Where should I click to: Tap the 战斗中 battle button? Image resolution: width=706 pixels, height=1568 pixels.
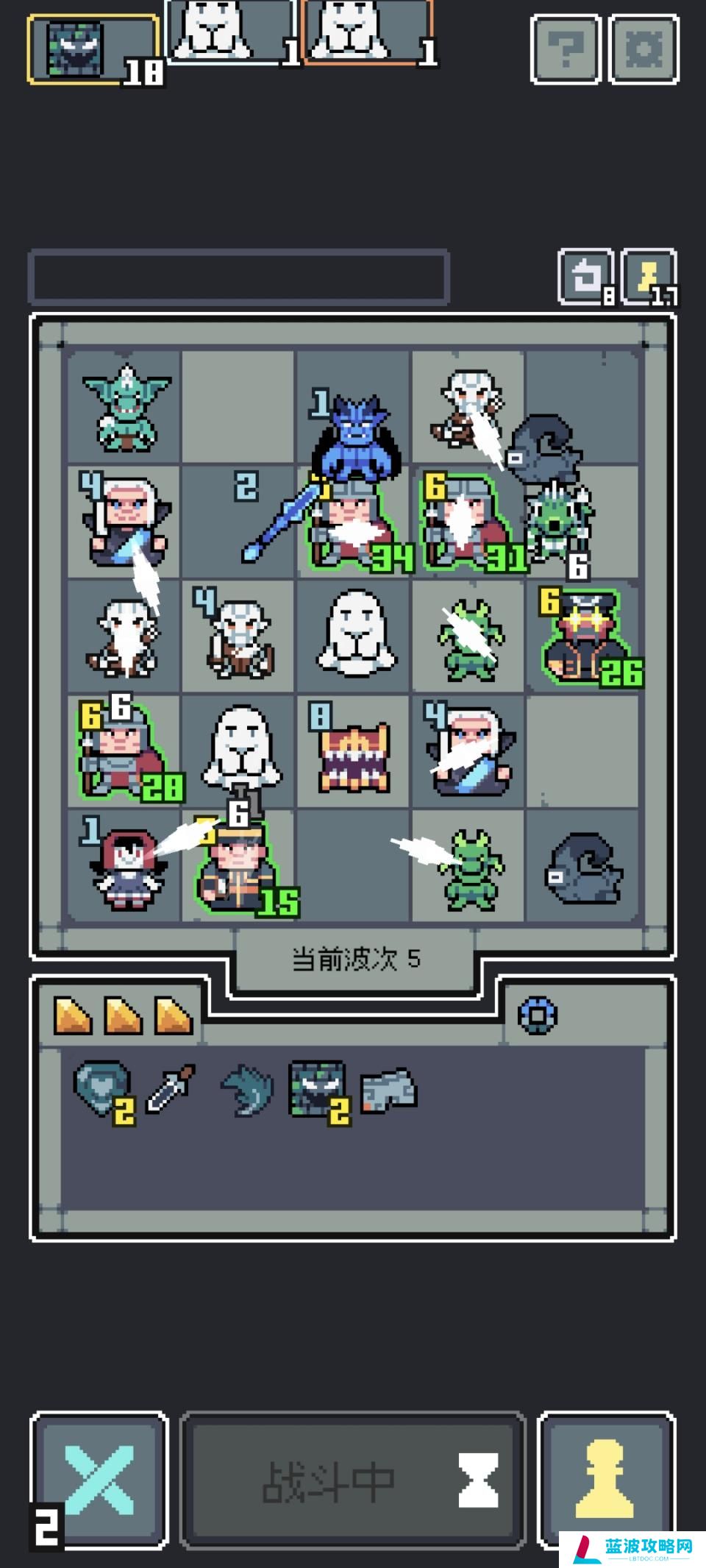click(353, 1480)
